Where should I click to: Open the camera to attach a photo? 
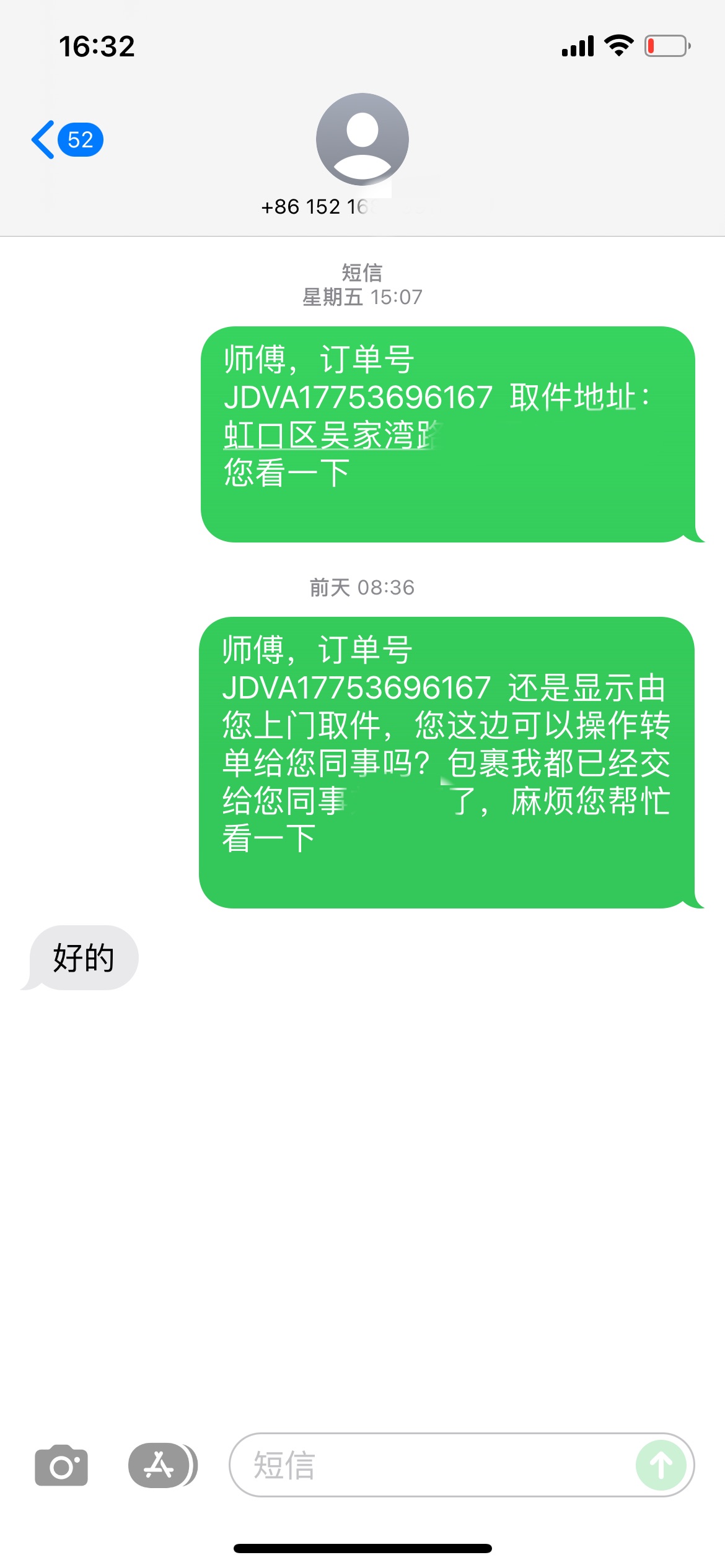61,1465
